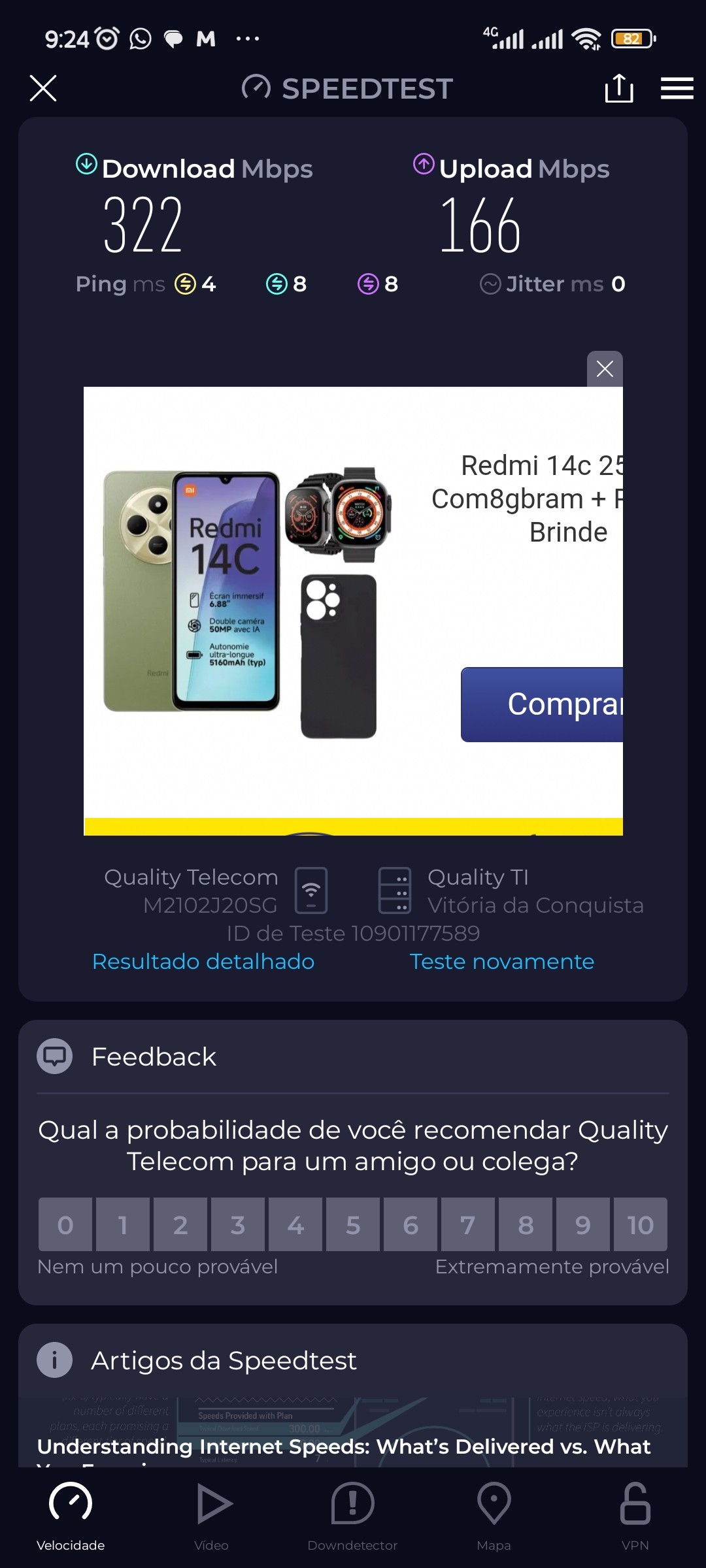
Task: Give a 10 recommendation score
Action: pos(640,1224)
